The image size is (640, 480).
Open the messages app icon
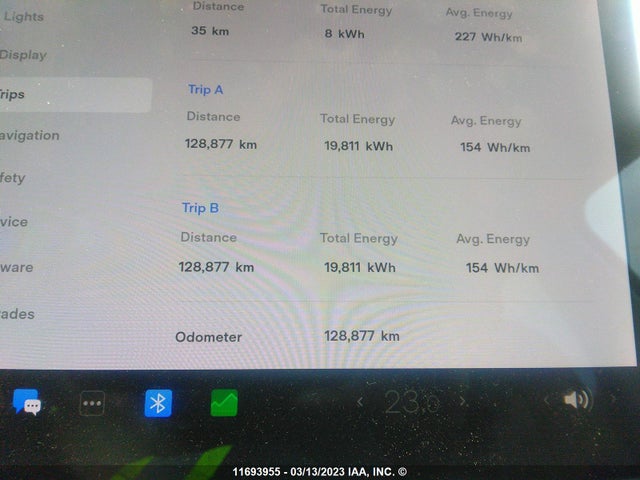[x=27, y=403]
